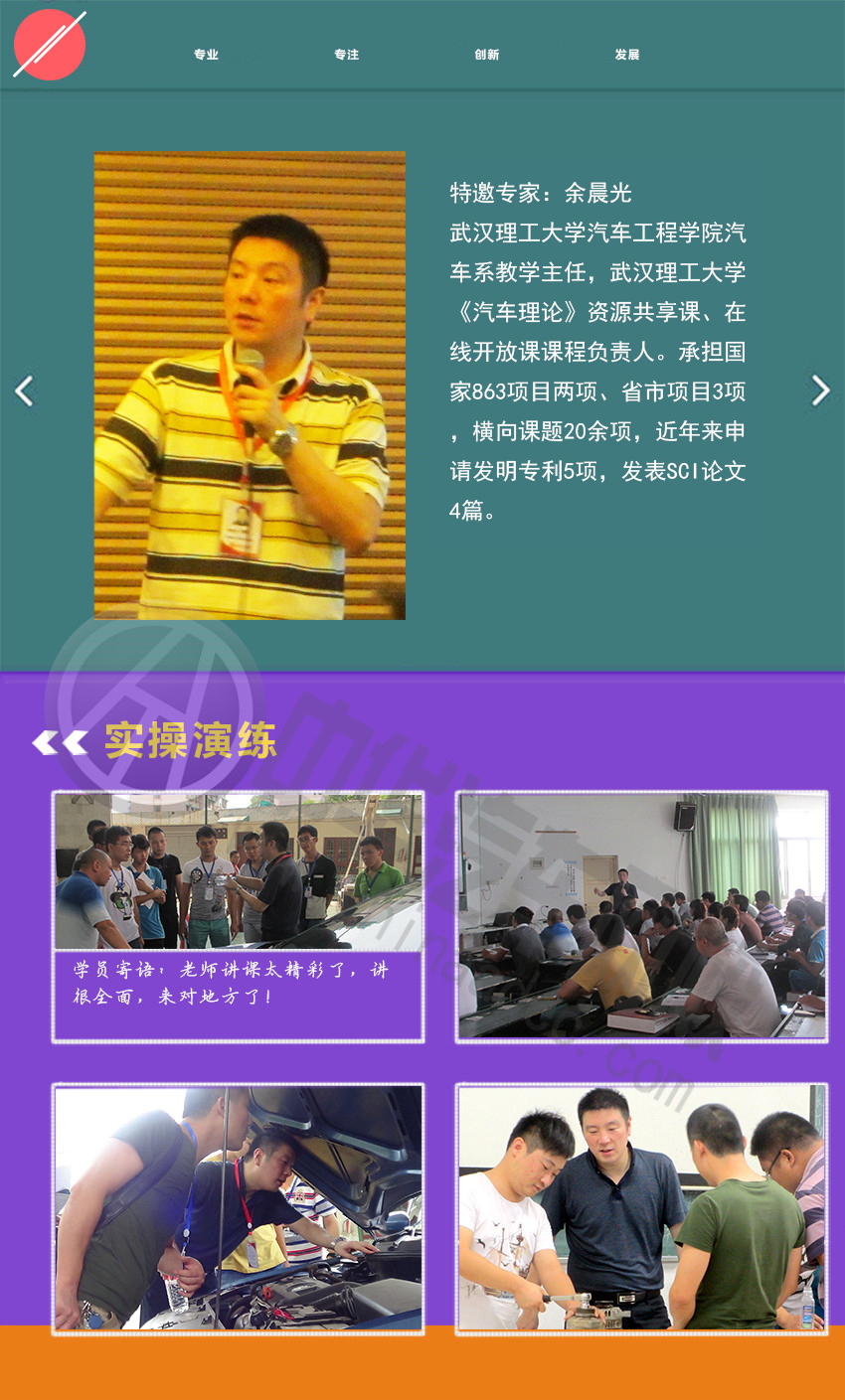Screen dimensions: 845x1400
Task: Select the 发展 nav item
Action: click(627, 55)
